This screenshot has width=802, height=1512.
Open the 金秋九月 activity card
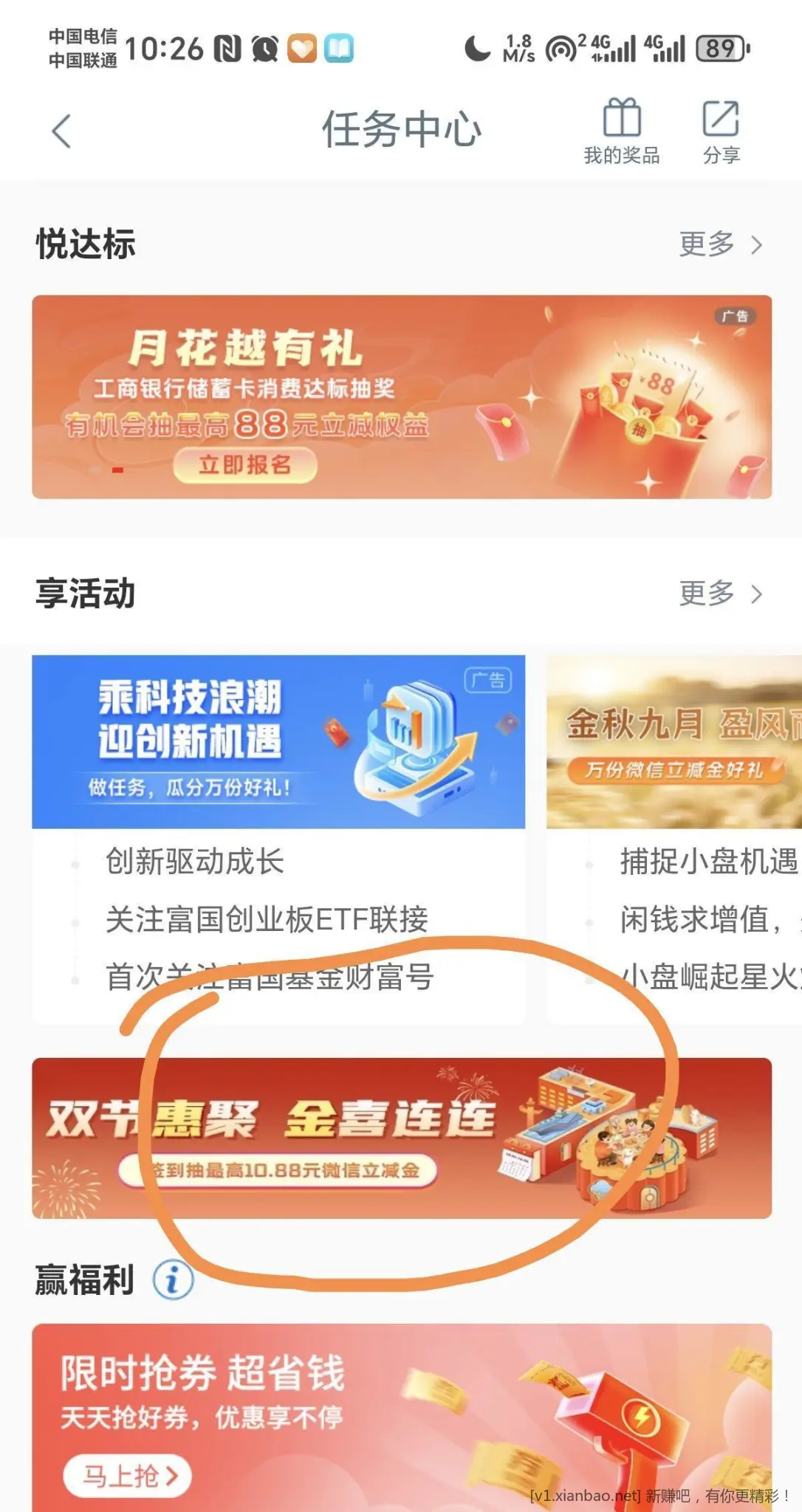(674, 742)
